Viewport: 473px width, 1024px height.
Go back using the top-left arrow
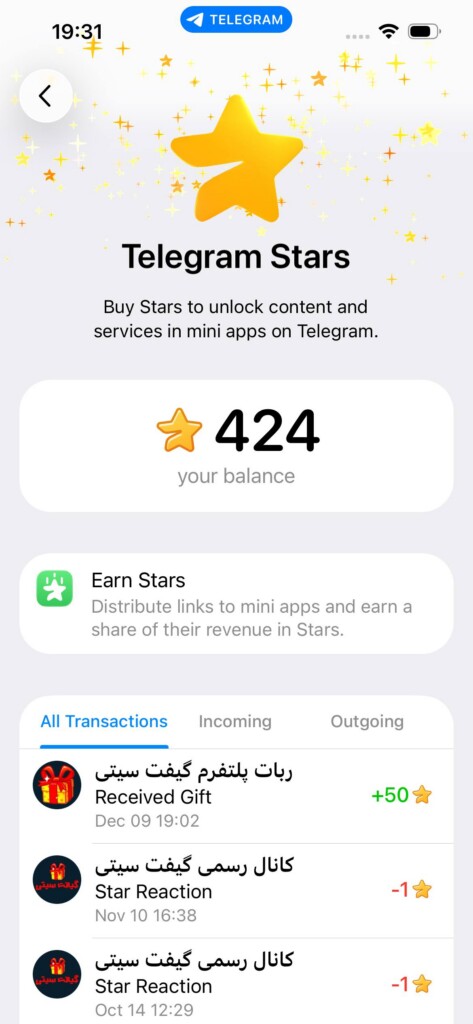click(46, 96)
